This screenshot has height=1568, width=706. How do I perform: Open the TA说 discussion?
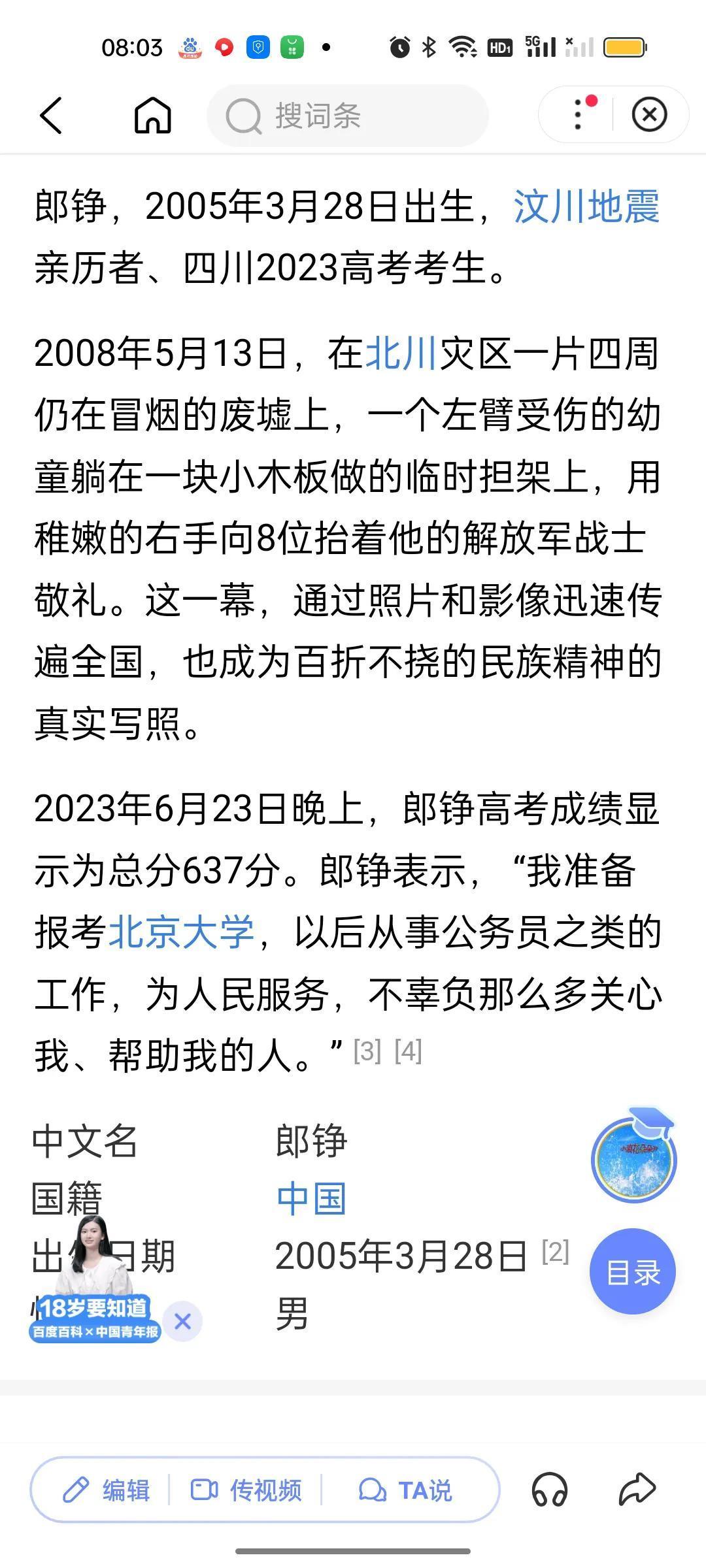406,1490
